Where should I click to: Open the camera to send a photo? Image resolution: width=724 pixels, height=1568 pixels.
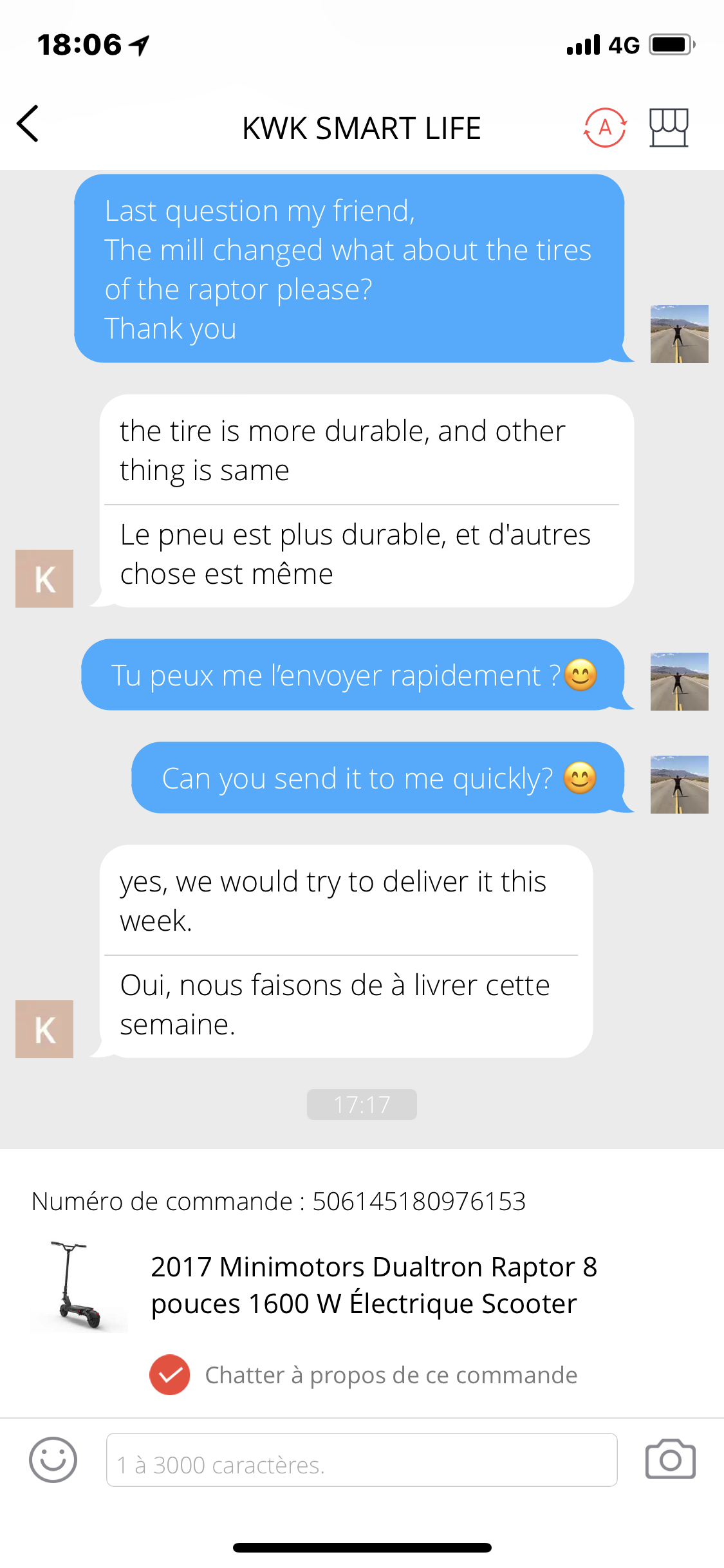pyautogui.click(x=670, y=1460)
